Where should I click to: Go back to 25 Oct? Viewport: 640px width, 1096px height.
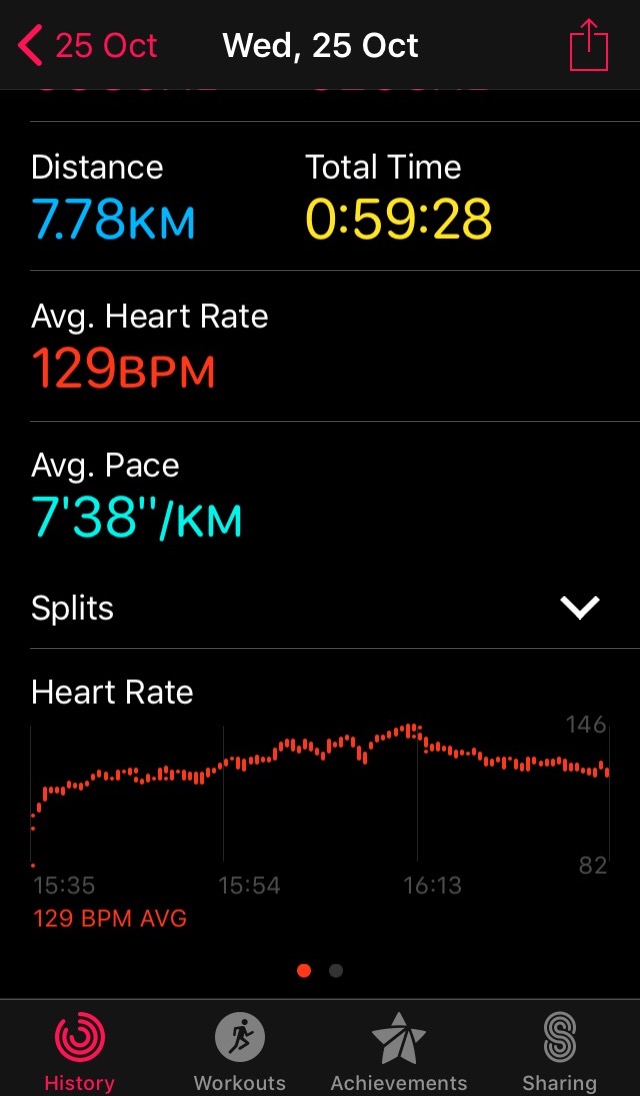coord(87,46)
